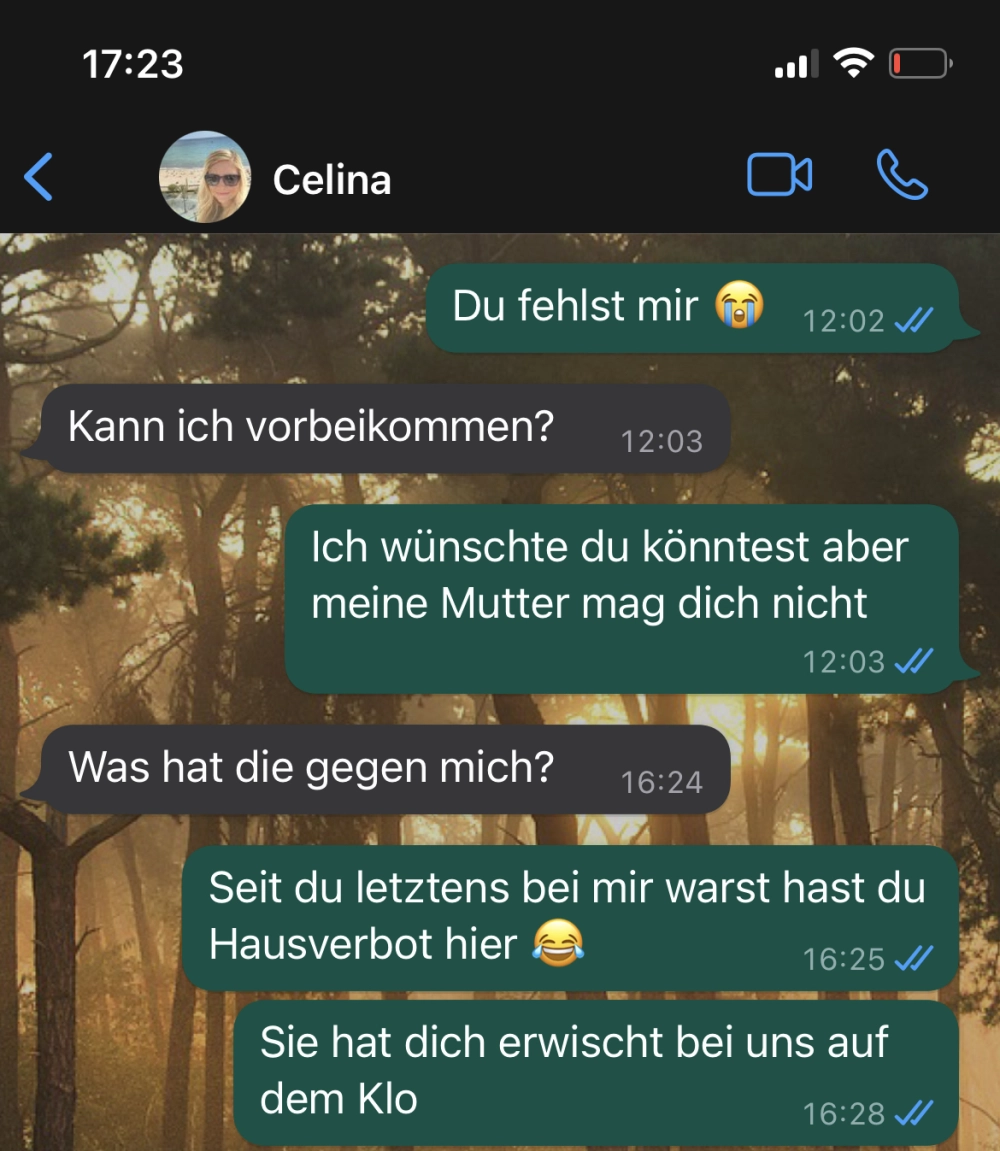Open Celina's contact info via name
Viewport: 1000px width, 1151px height.
point(332,180)
